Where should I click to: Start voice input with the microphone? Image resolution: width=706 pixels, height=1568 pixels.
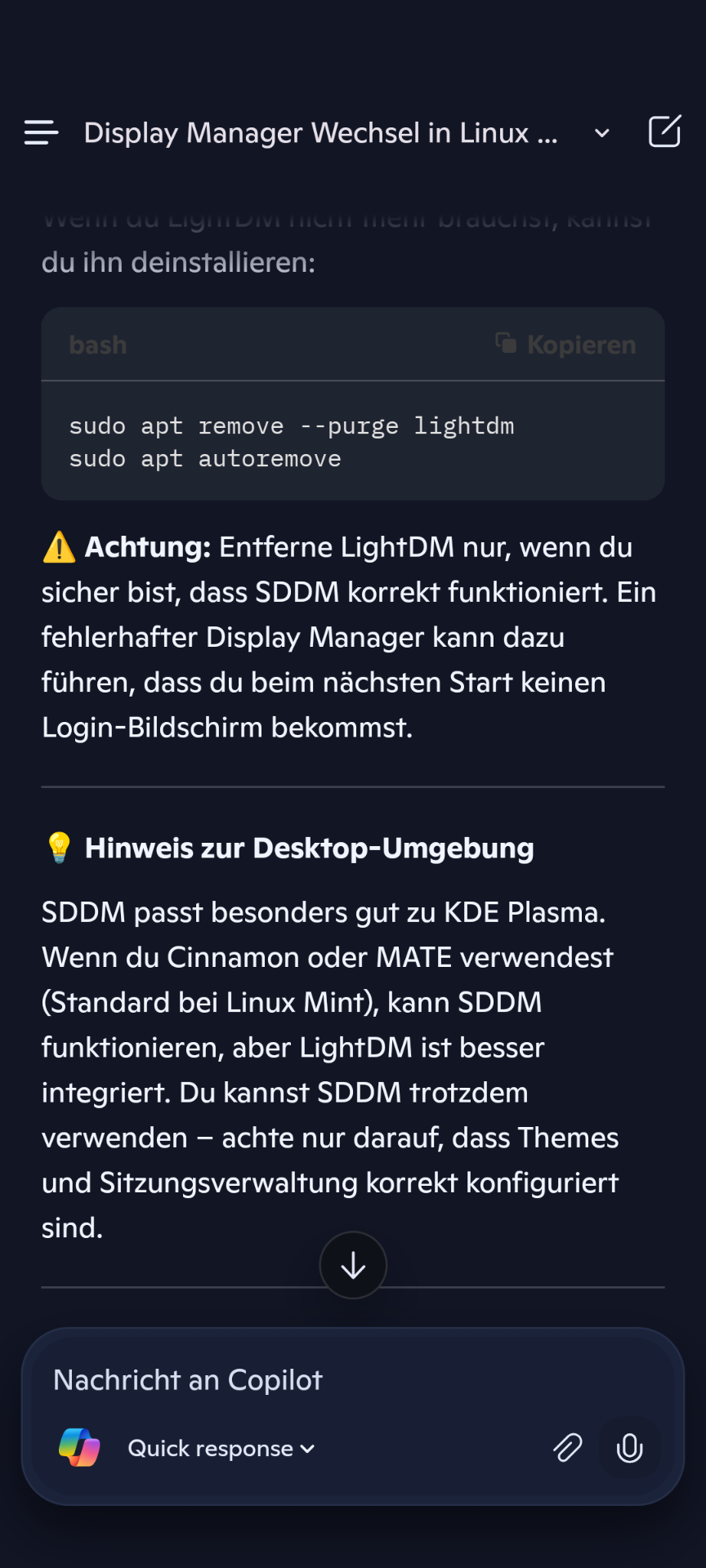(629, 1448)
